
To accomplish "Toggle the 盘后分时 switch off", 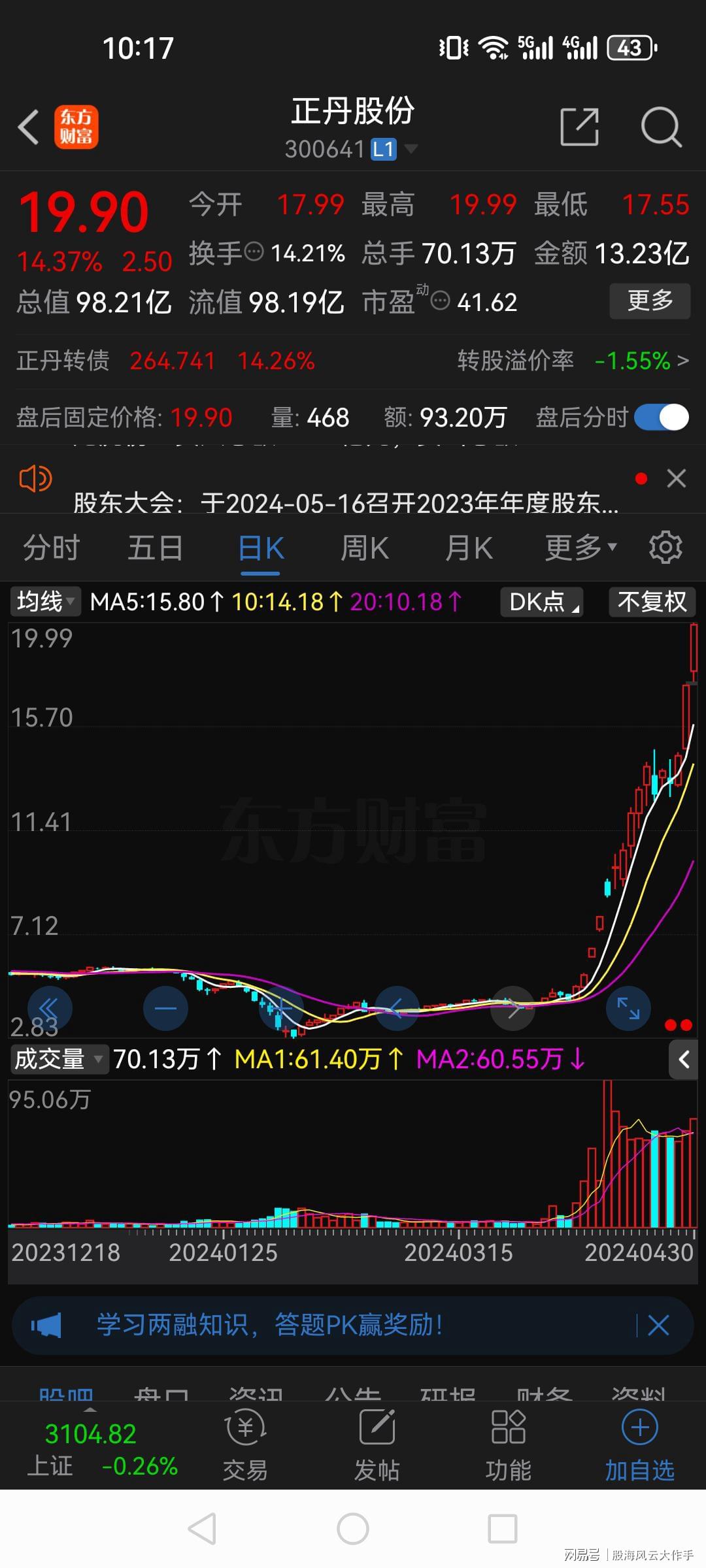I will pyautogui.click(x=662, y=417).
